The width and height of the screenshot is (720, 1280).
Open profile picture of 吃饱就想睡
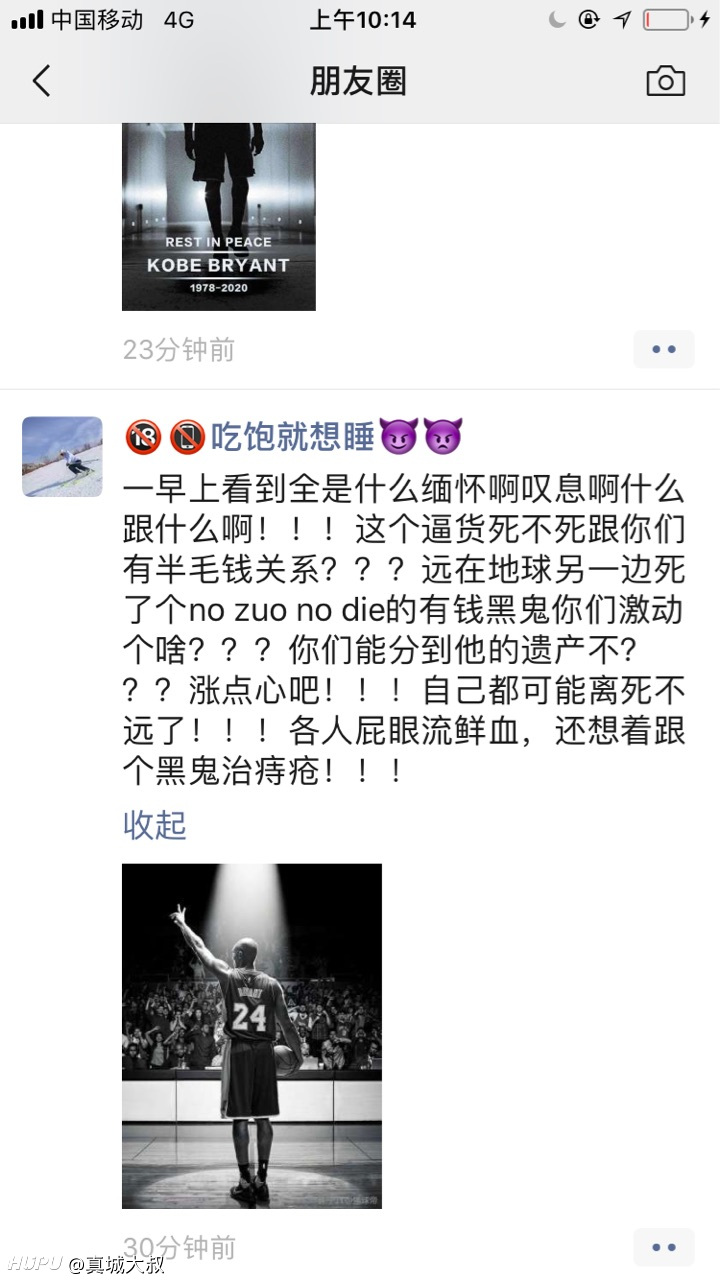[x=62, y=457]
